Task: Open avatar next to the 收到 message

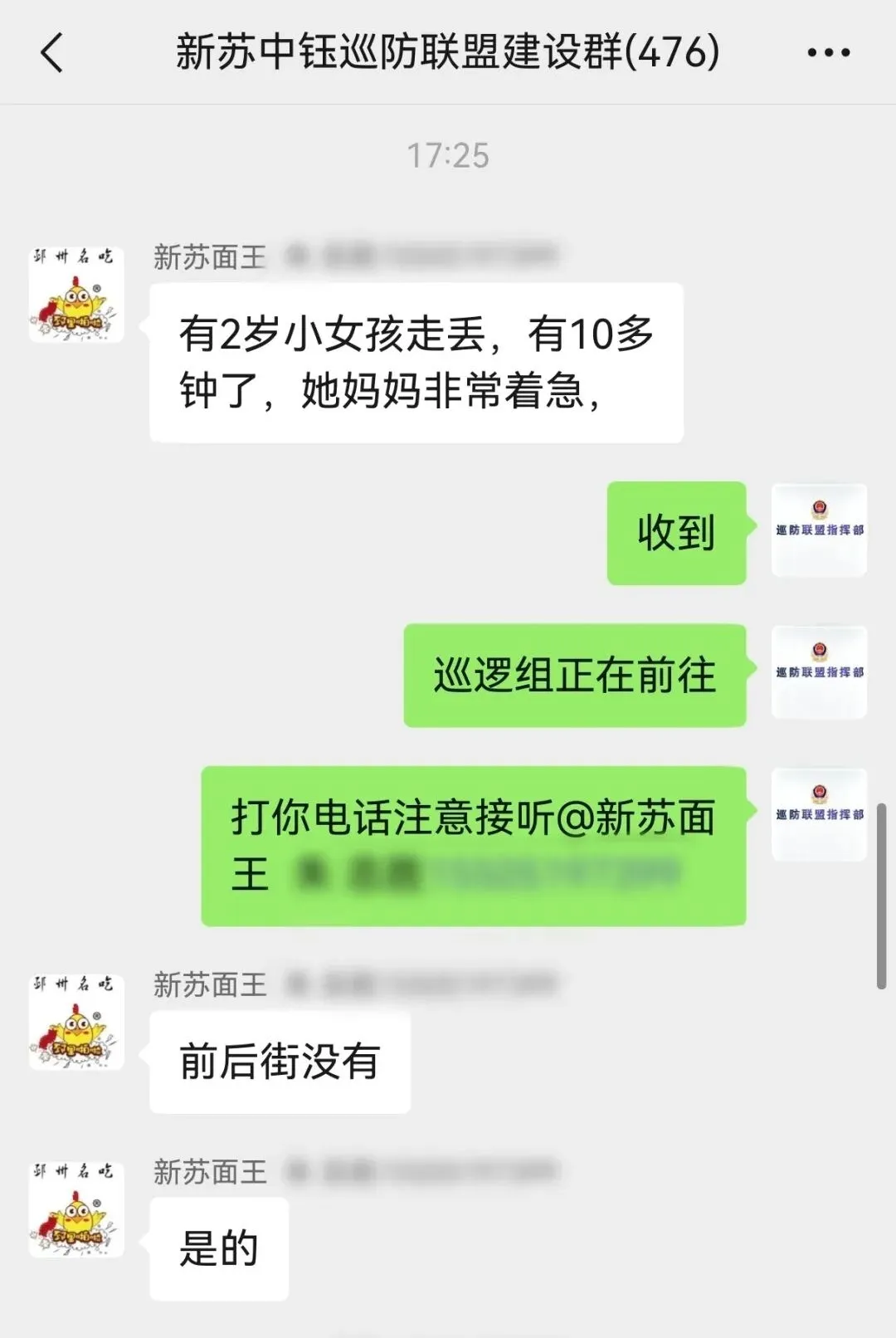Action: point(819,530)
